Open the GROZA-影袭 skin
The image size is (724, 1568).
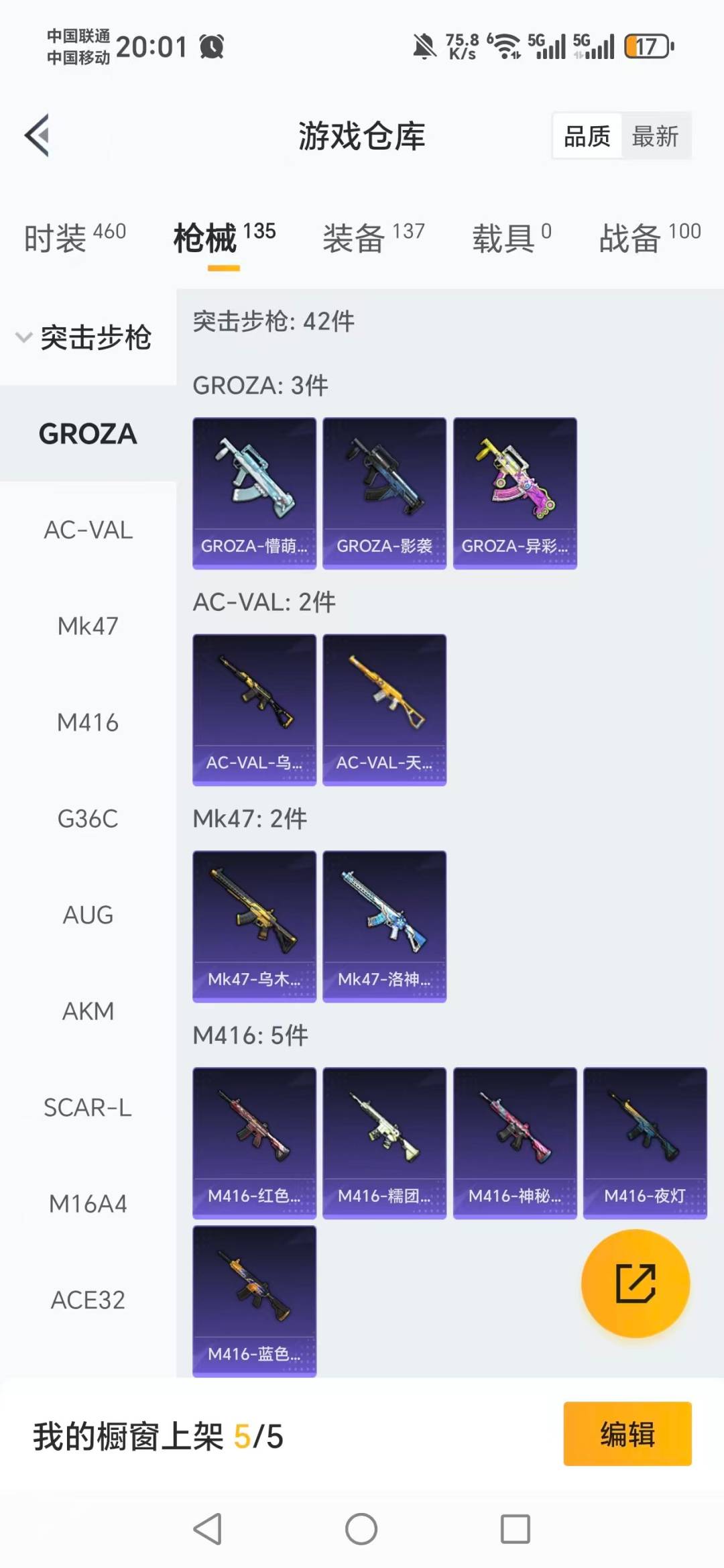click(384, 493)
